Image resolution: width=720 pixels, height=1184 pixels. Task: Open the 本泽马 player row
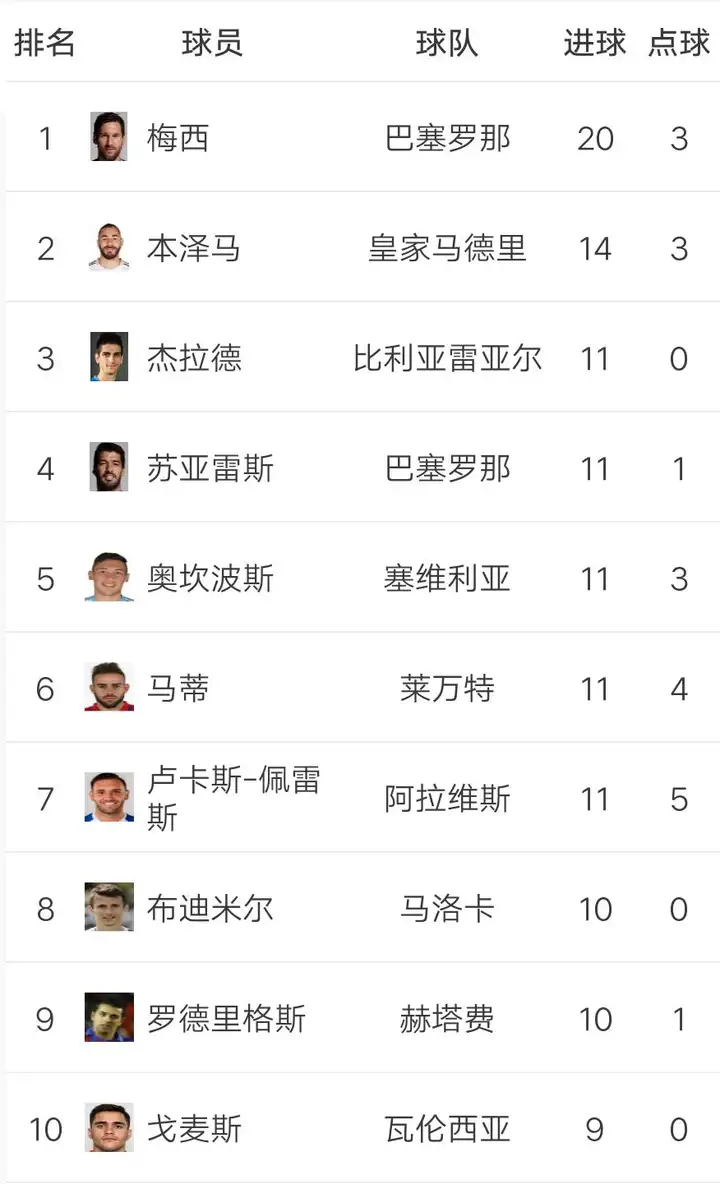[x=193, y=248]
